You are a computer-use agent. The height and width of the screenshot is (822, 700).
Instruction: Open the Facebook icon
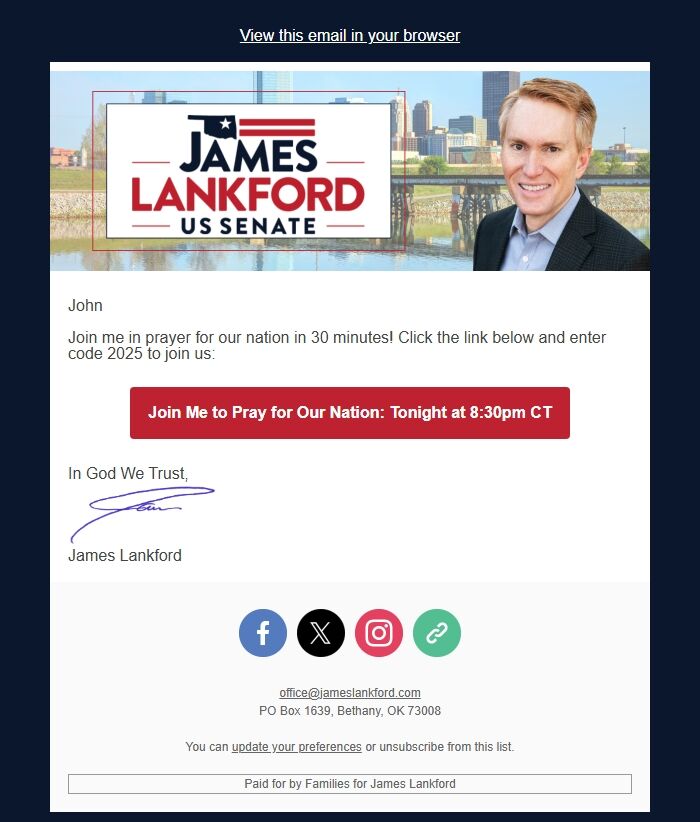(x=263, y=633)
